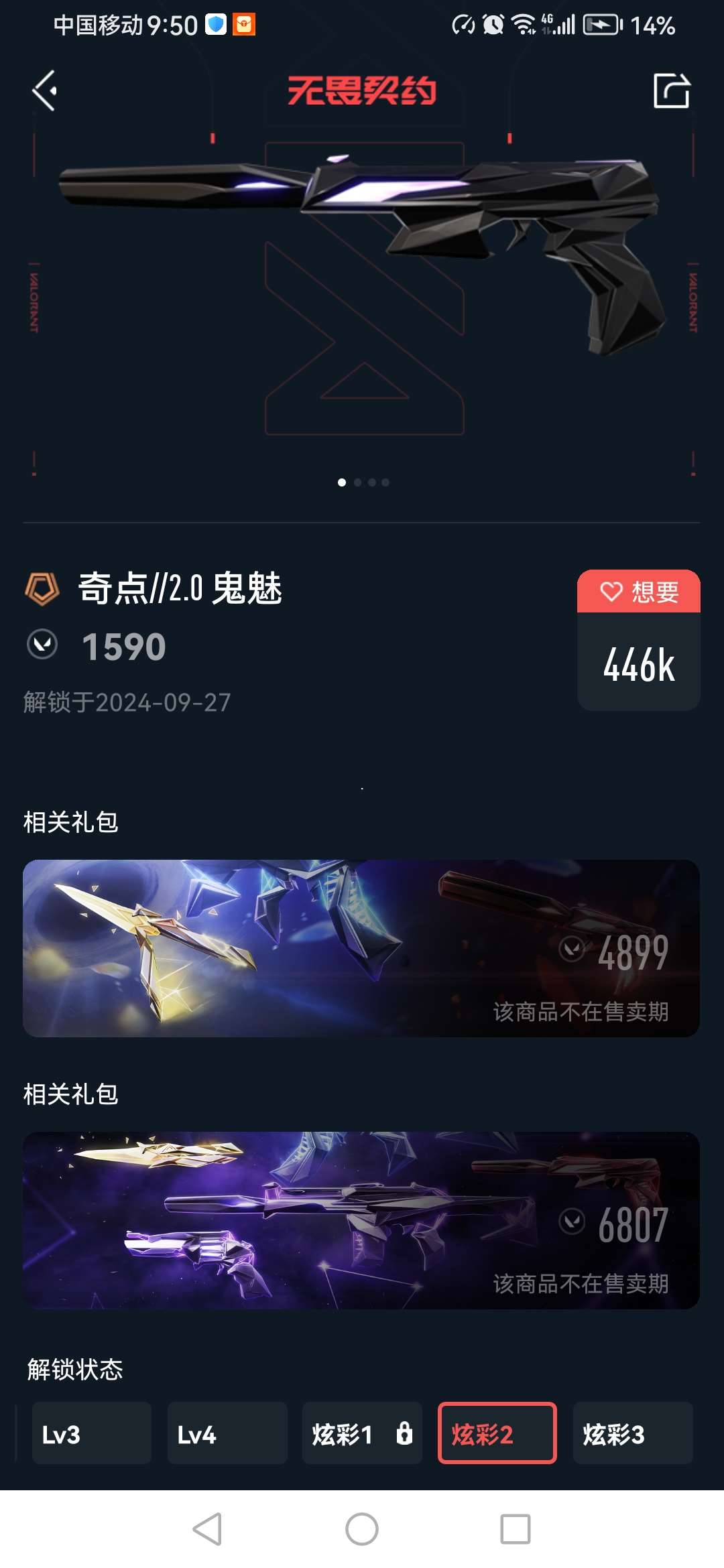This screenshot has width=724, height=1568.
Task: Select the Lv4 unlock level
Action: click(x=227, y=1433)
